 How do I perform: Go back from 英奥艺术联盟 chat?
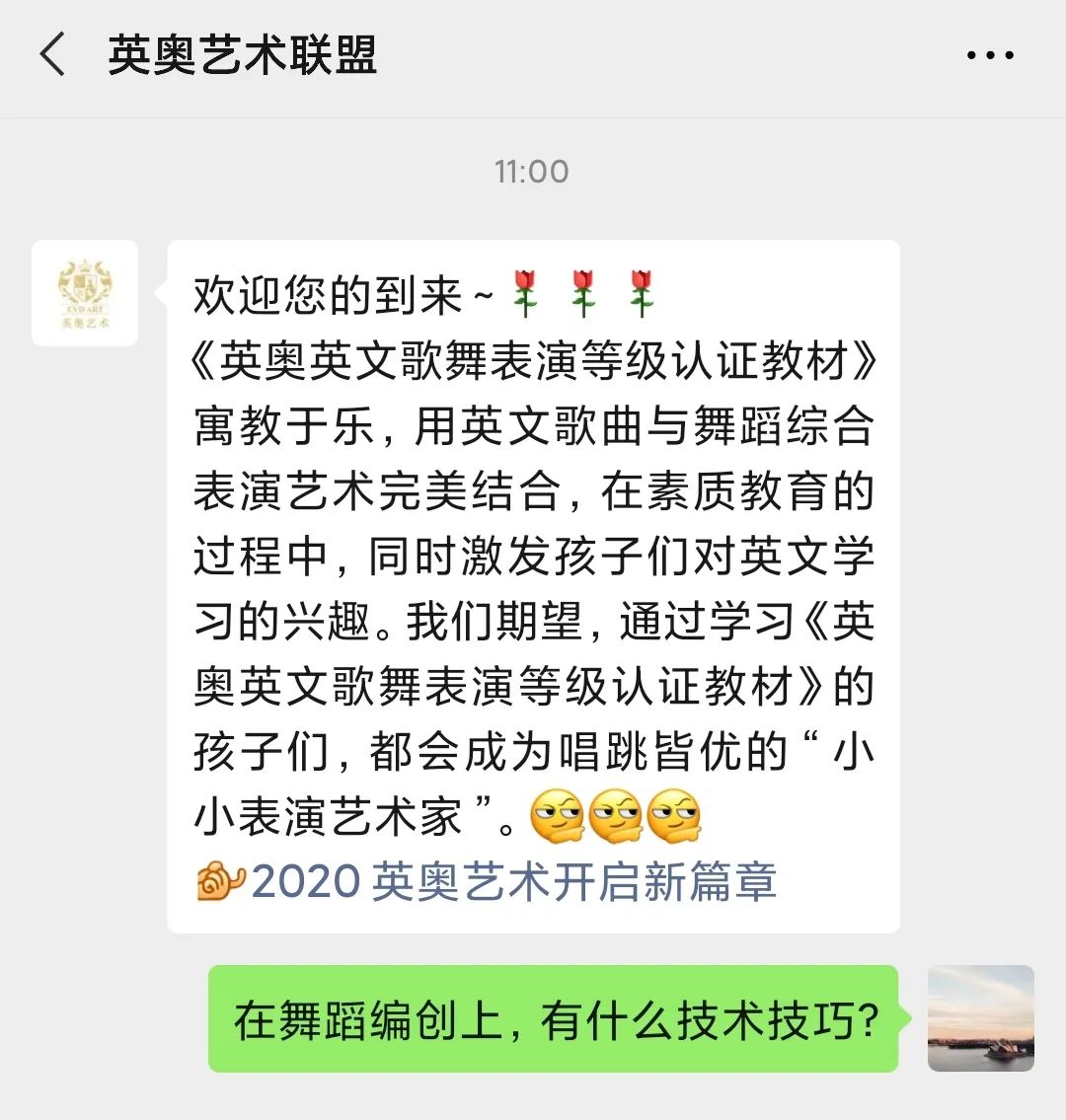point(53,54)
